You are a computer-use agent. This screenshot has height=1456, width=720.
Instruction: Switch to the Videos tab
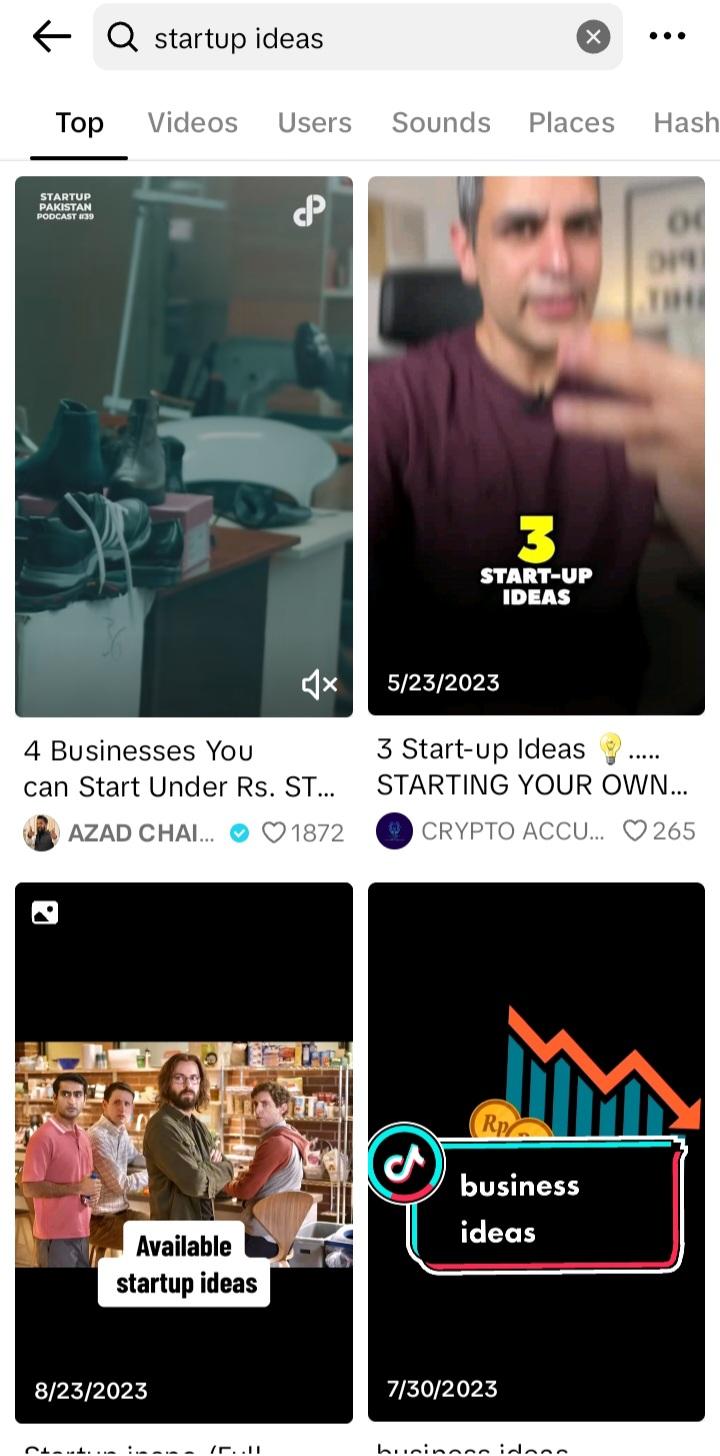192,122
